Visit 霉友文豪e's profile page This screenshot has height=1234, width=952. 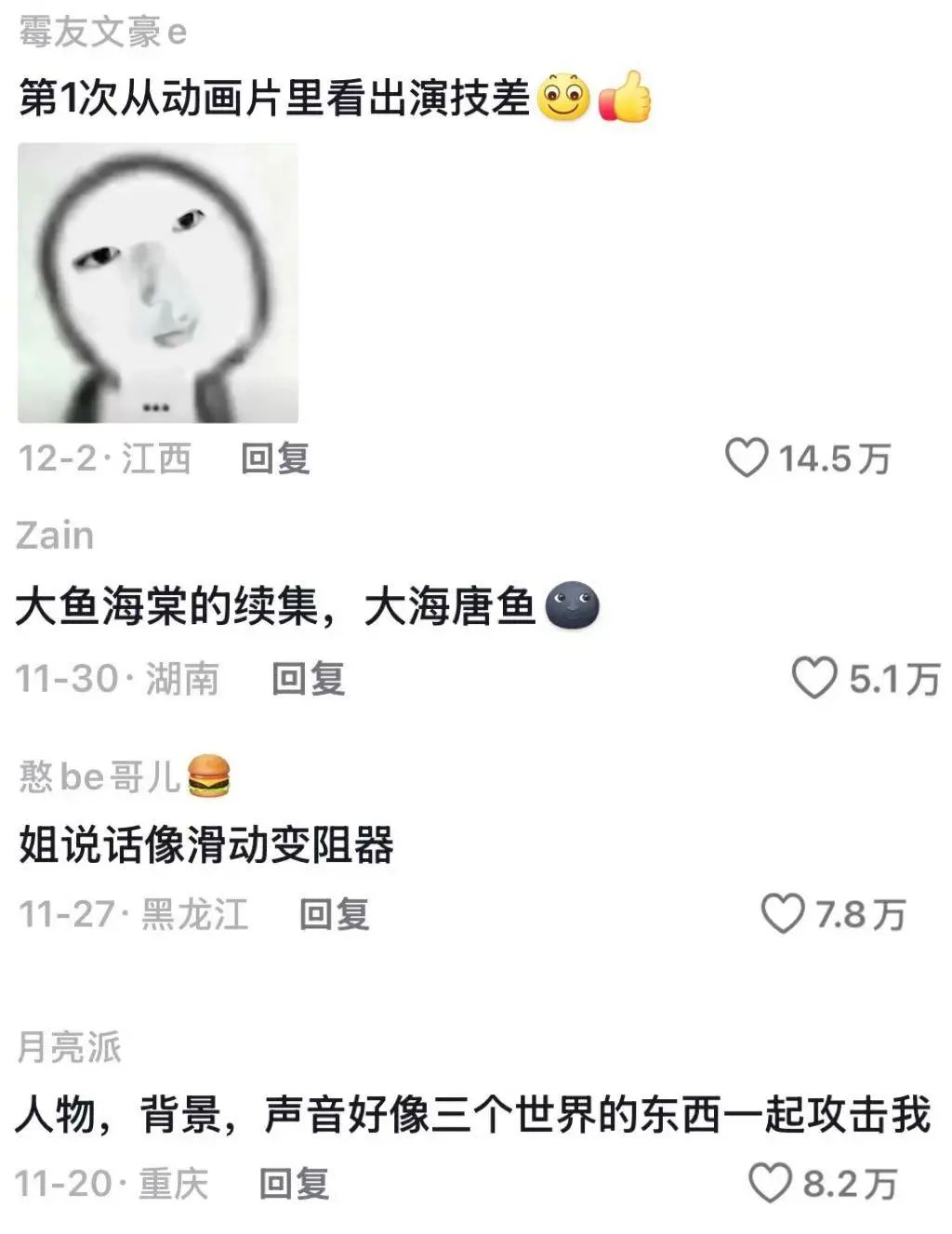(x=102, y=33)
